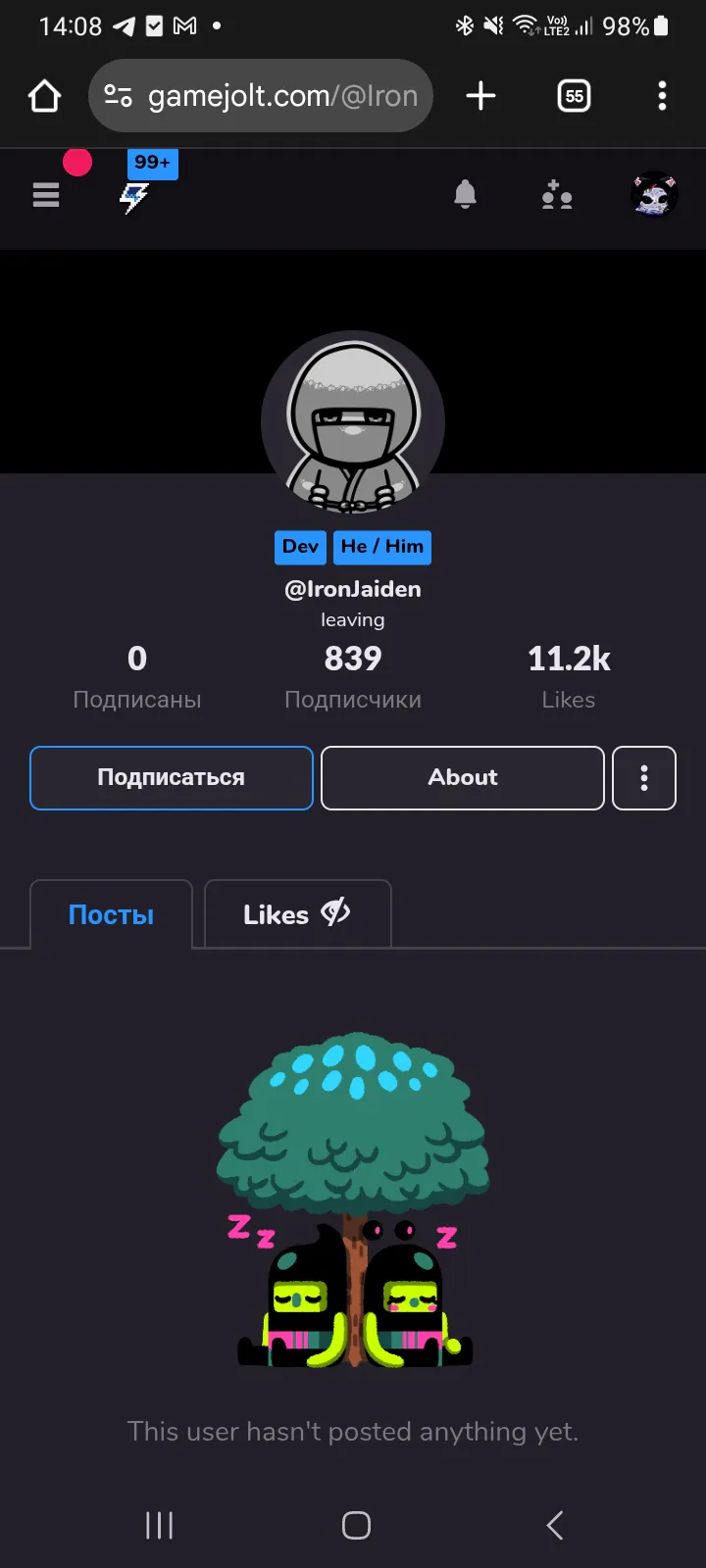Image resolution: width=706 pixels, height=1568 pixels.
Task: Open the friend requests icon
Action: (557, 195)
